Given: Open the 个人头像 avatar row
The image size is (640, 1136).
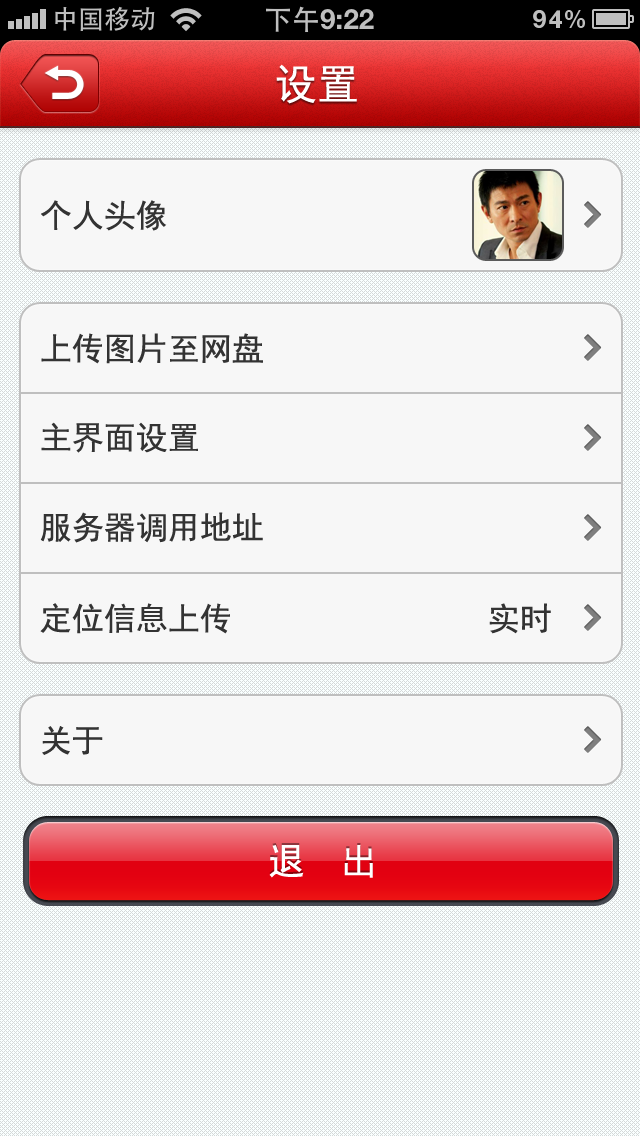Looking at the screenshot, I should (320, 215).
